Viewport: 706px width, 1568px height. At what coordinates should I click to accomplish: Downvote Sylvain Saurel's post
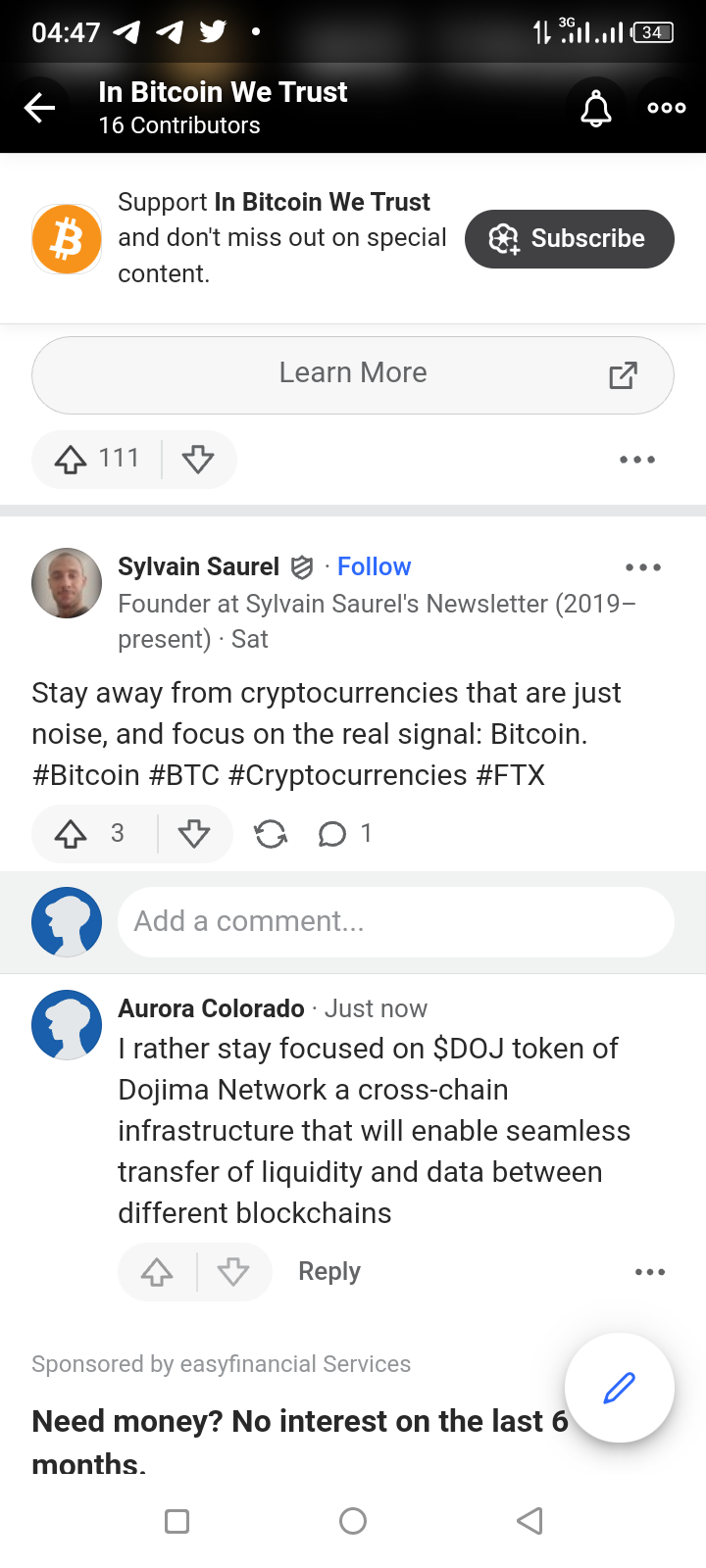(x=194, y=834)
